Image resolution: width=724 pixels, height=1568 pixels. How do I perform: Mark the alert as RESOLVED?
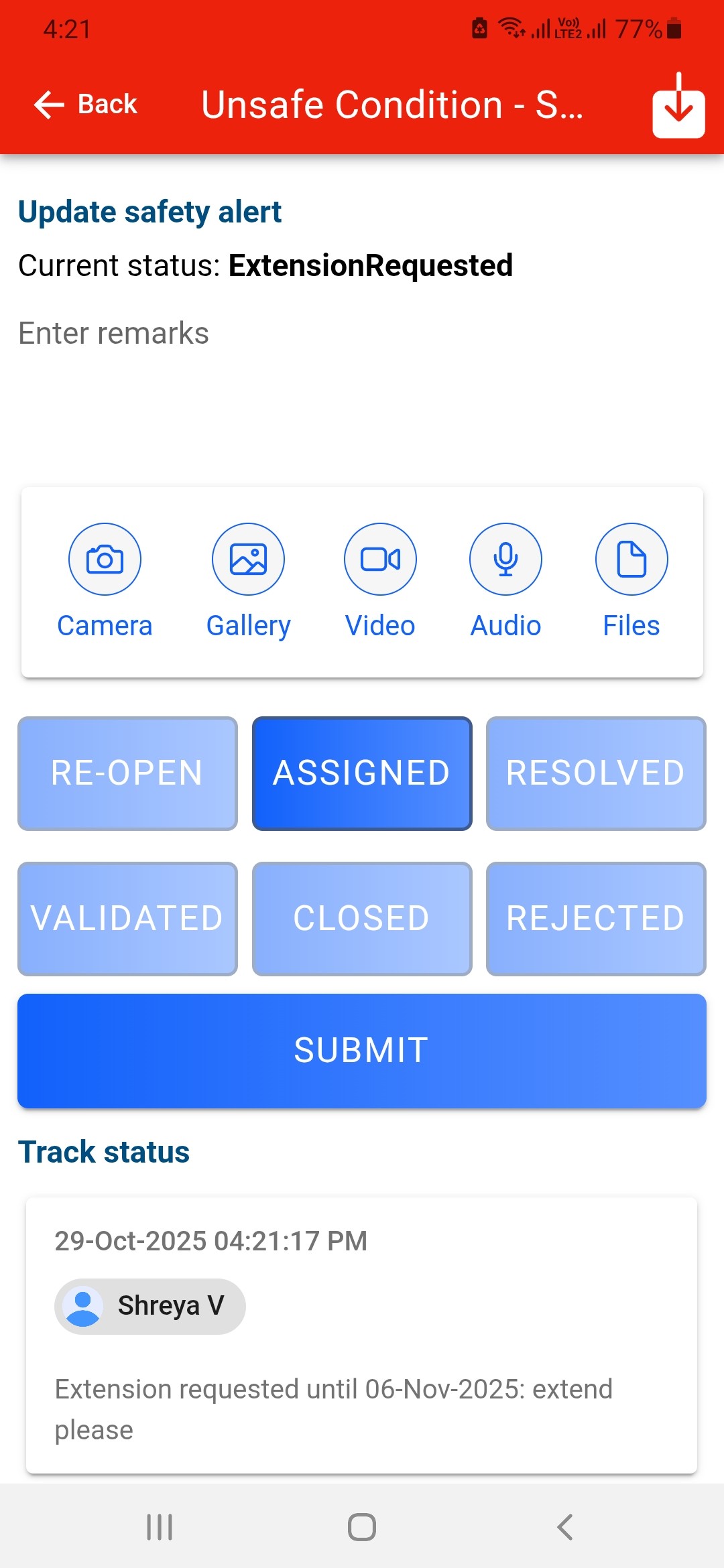pos(596,773)
